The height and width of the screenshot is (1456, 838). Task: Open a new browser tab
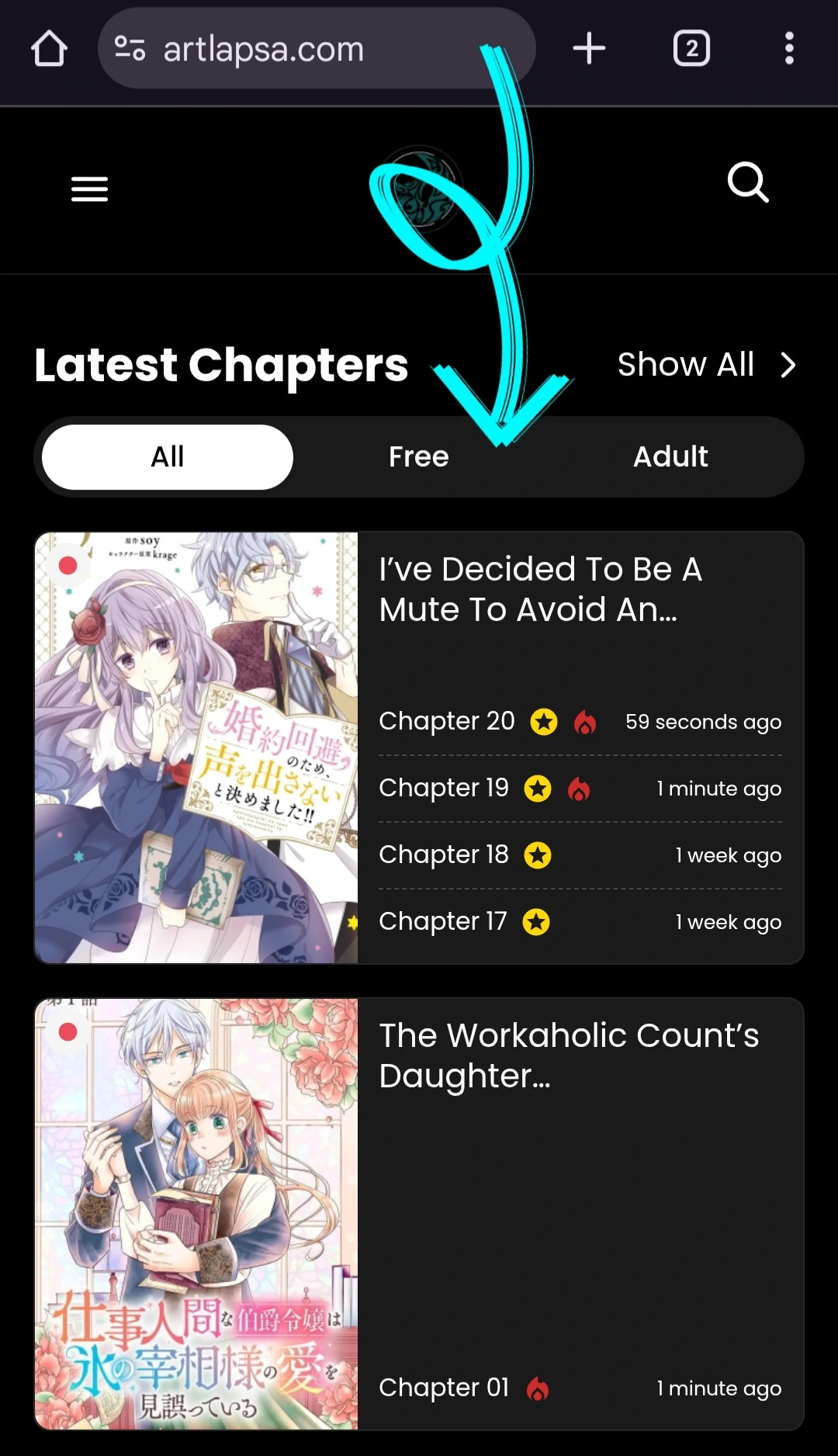[589, 48]
